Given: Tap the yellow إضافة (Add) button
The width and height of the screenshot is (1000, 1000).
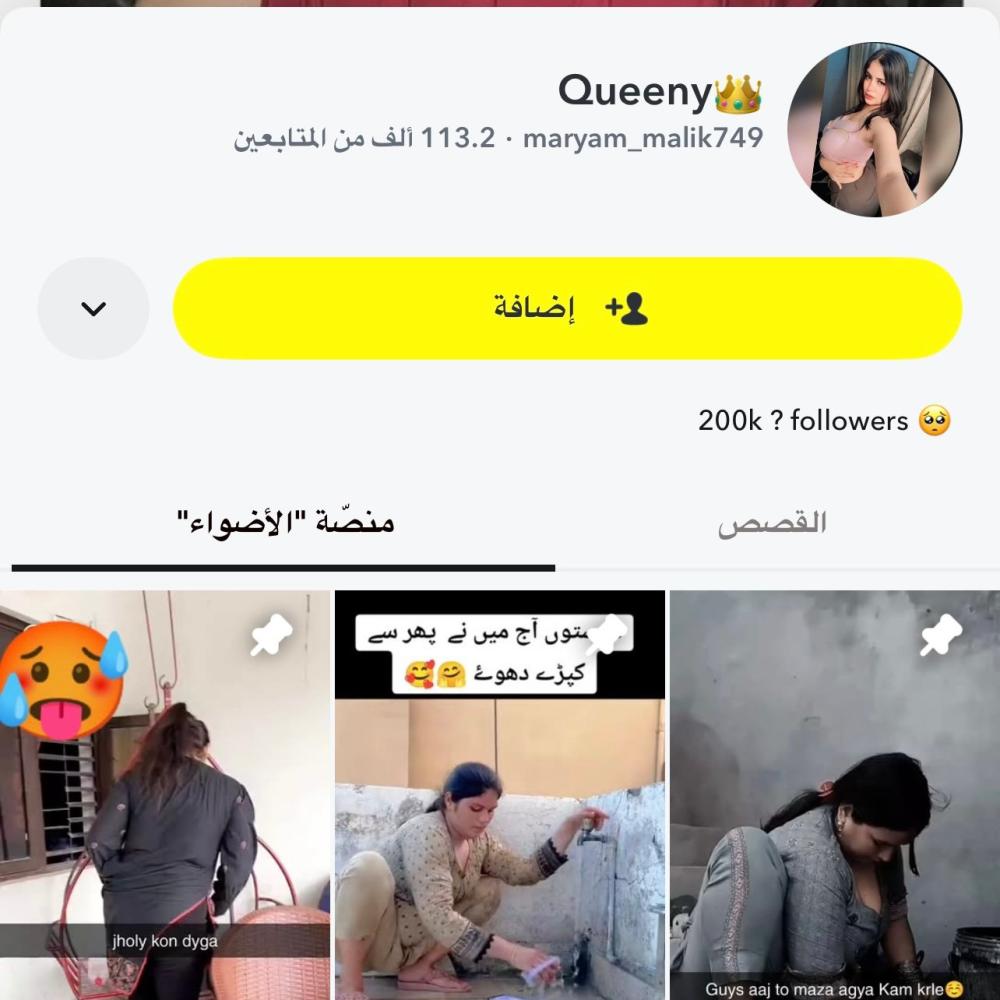Looking at the screenshot, I should tap(567, 309).
